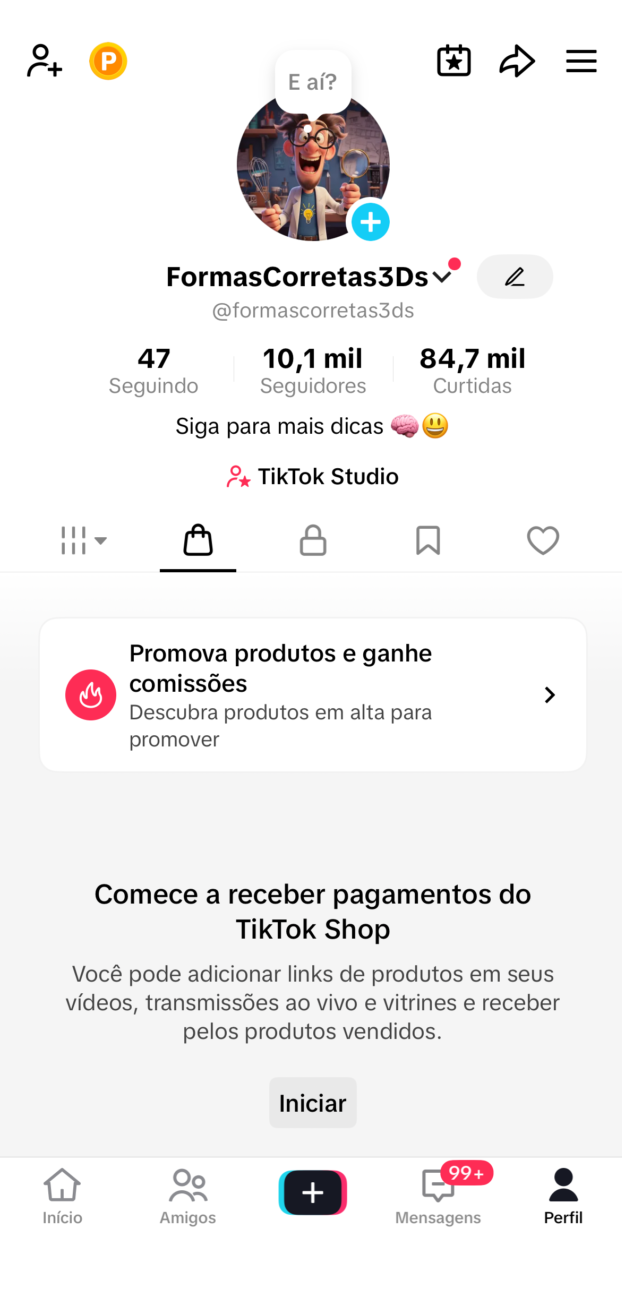Switch to the saved bookmarks tab
This screenshot has width=622, height=1289.
pos(428,541)
